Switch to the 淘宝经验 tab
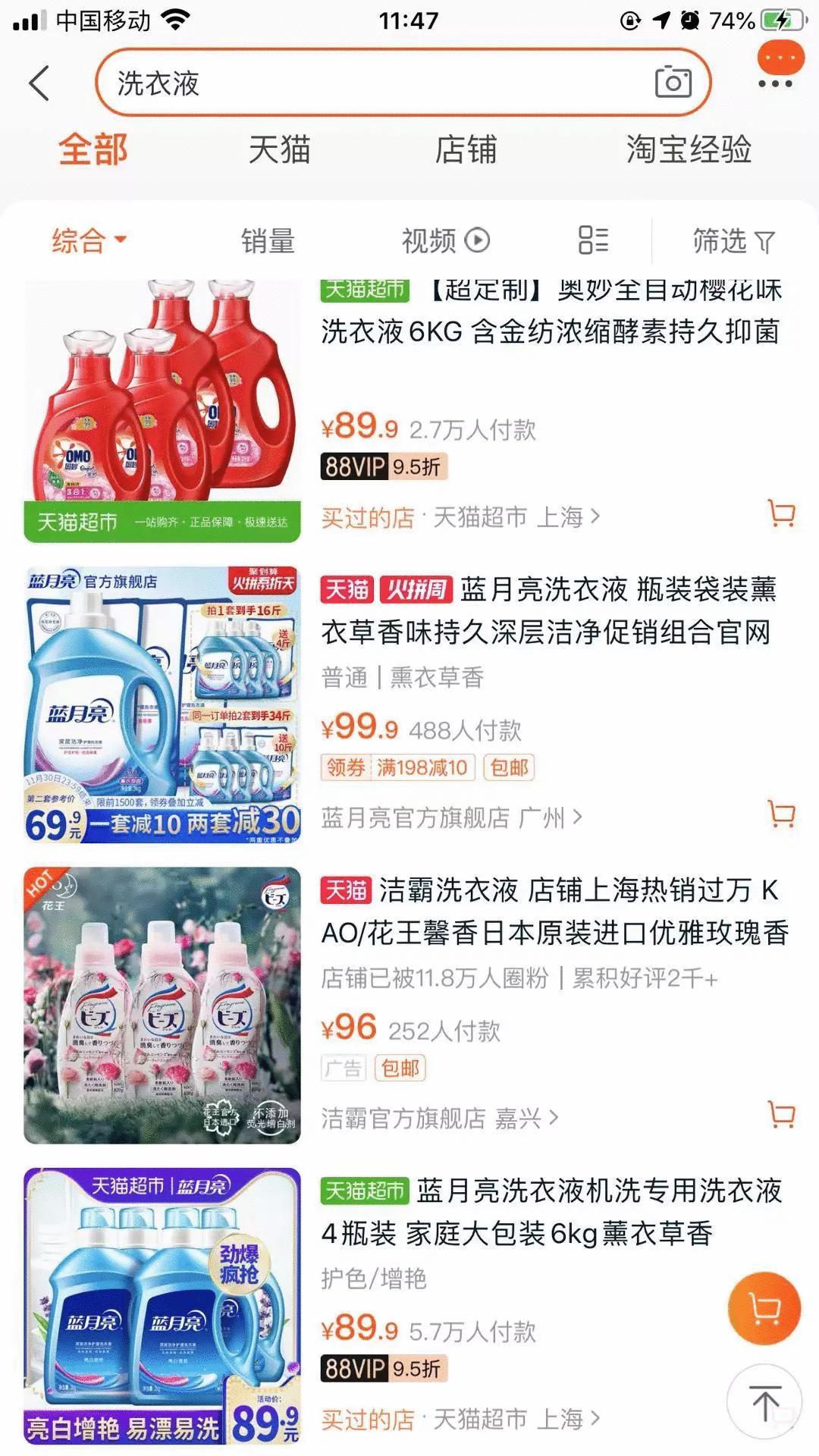This screenshot has width=819, height=1456. [687, 151]
